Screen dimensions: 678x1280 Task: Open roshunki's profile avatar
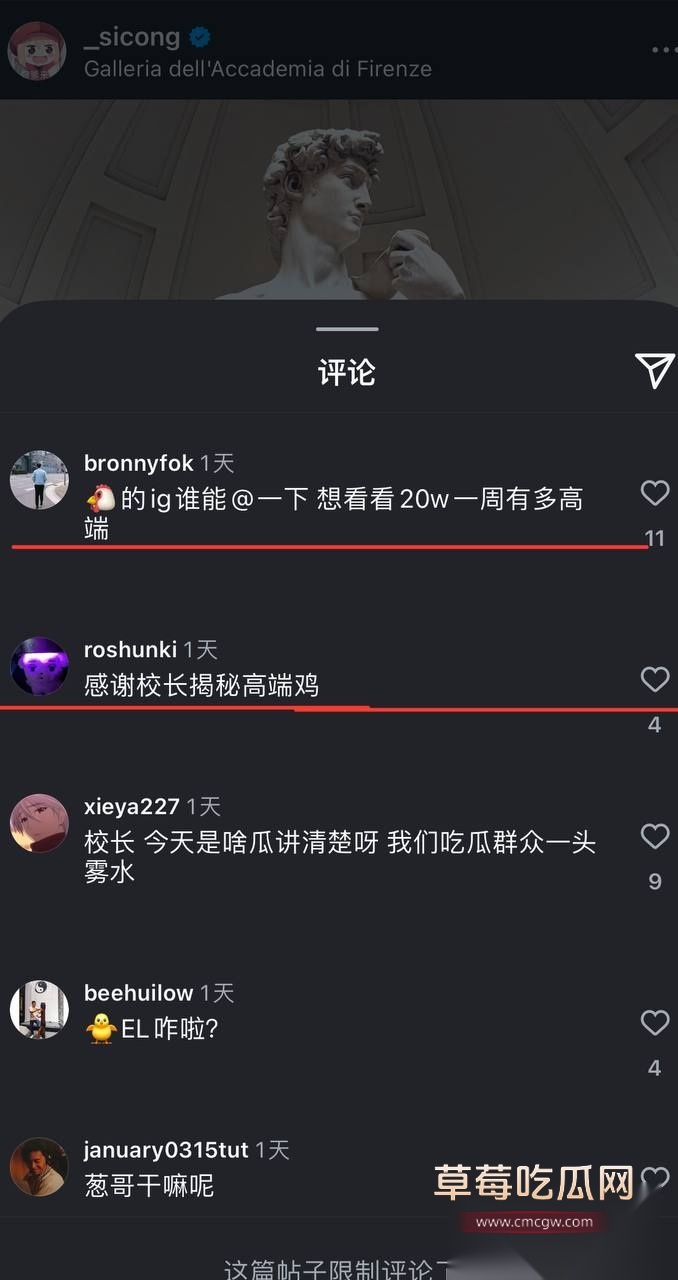point(39,667)
